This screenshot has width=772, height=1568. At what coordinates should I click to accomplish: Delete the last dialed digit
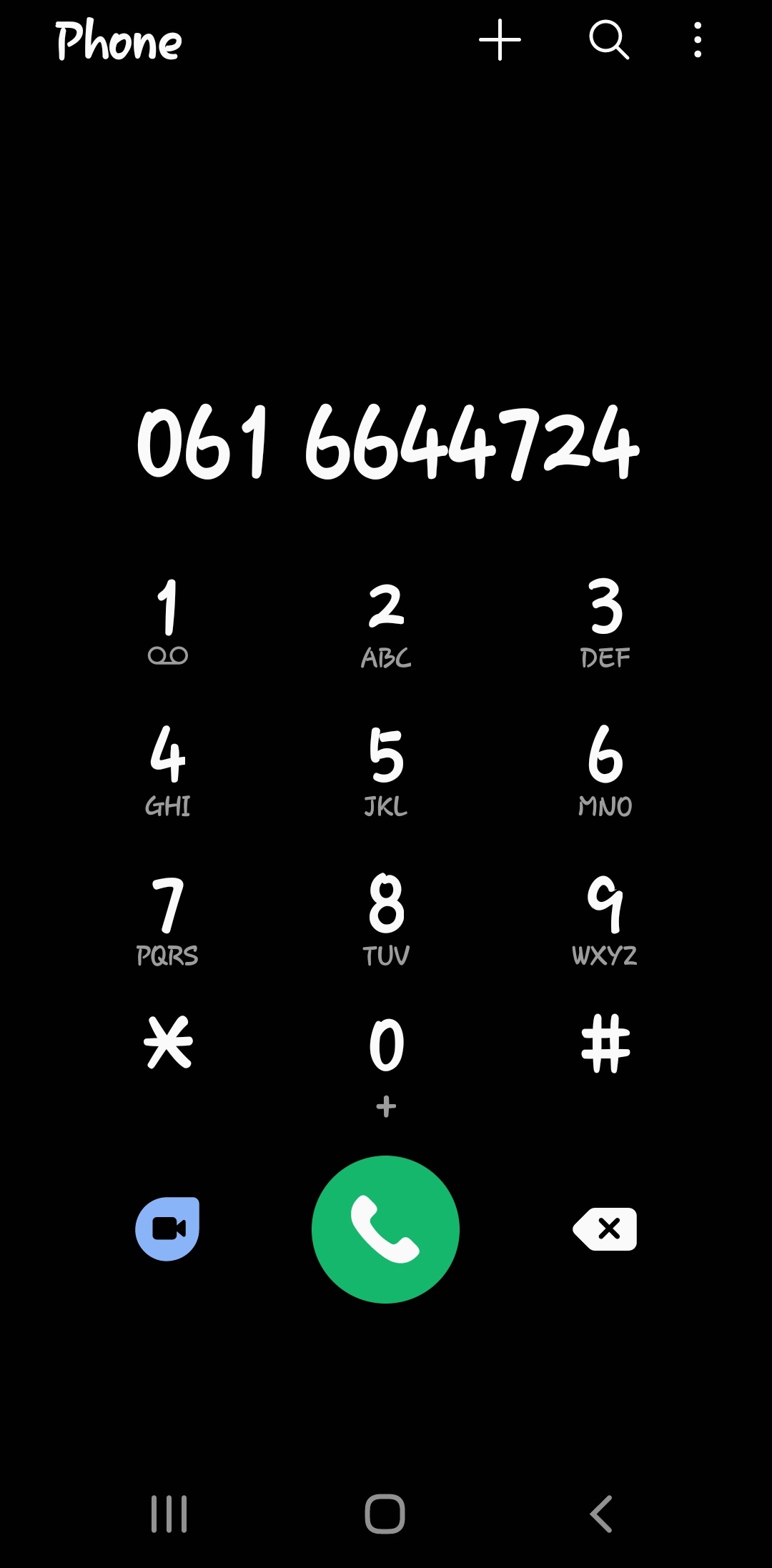[x=605, y=1229]
